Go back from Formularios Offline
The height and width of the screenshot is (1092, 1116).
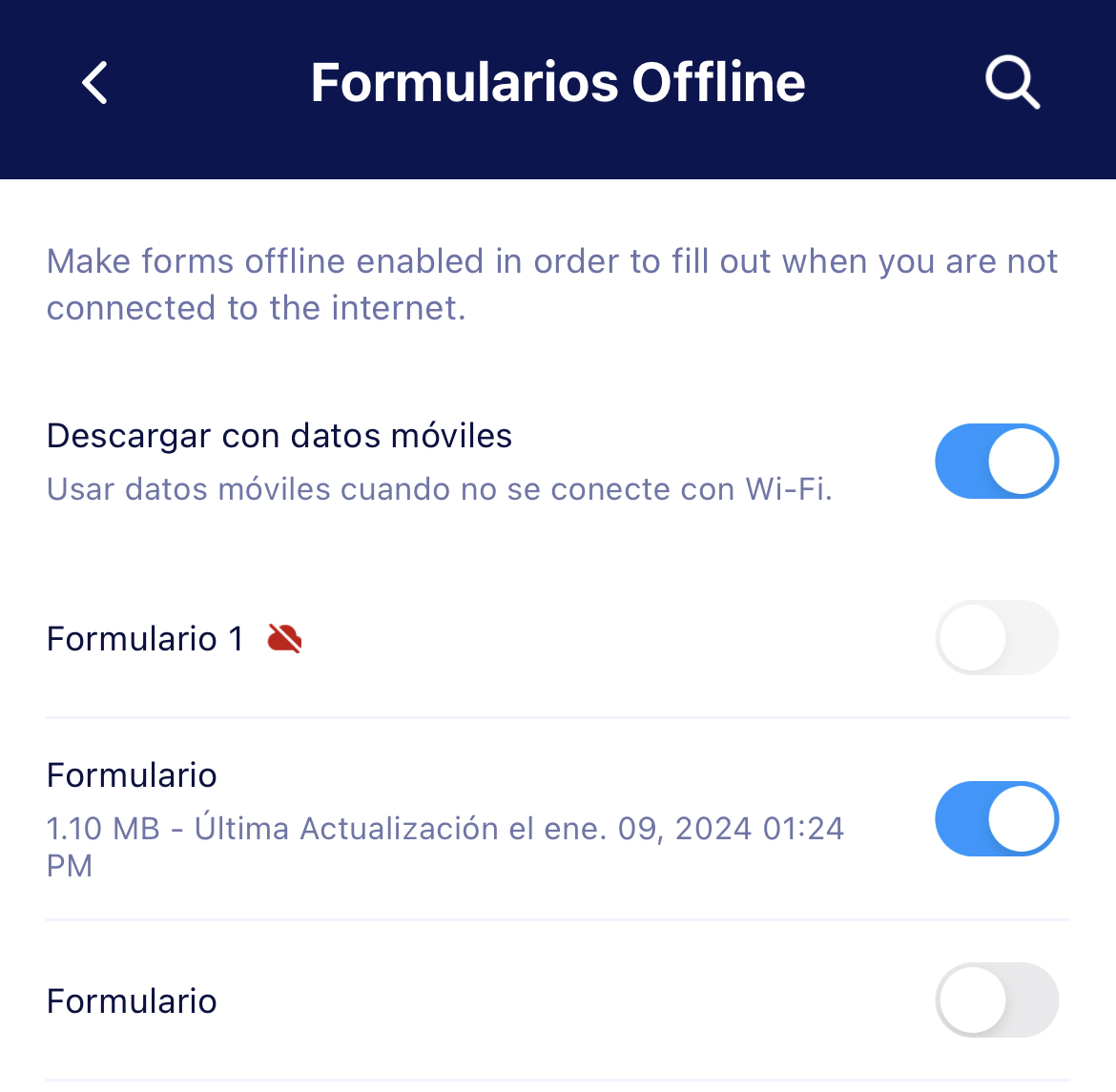pyautogui.click(x=94, y=83)
